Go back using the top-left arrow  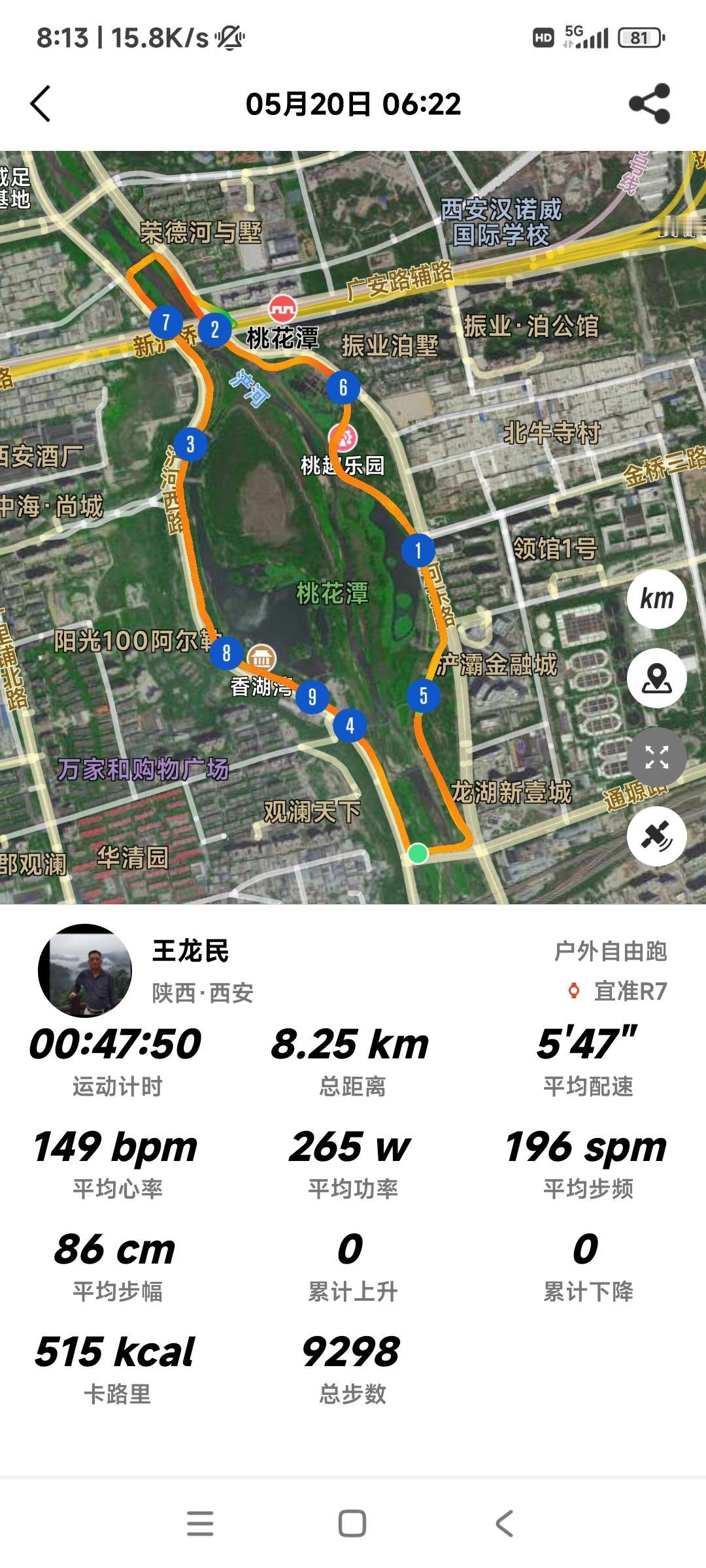point(41,104)
